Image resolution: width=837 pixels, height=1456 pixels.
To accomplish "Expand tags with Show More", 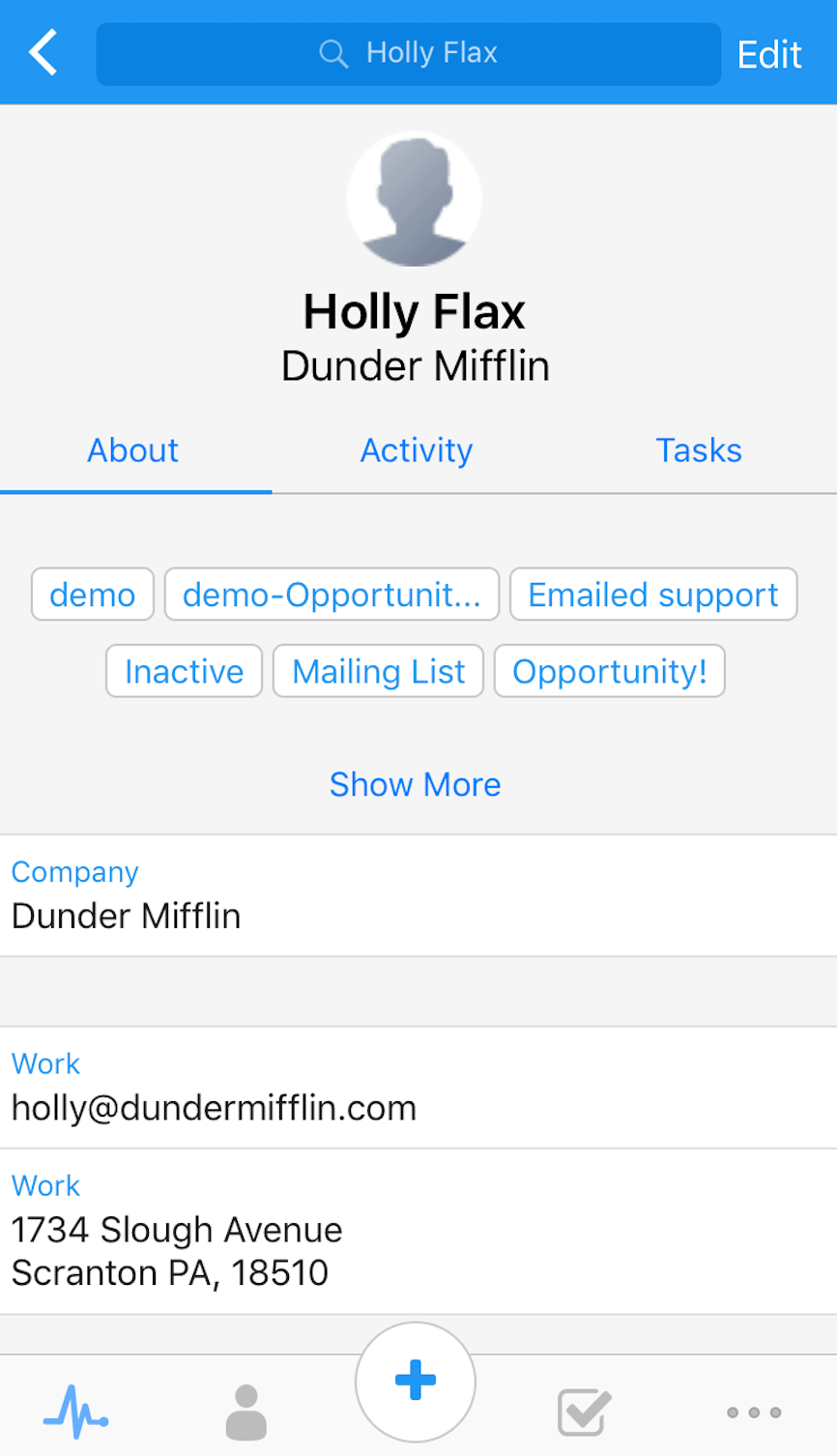I will pos(416,784).
